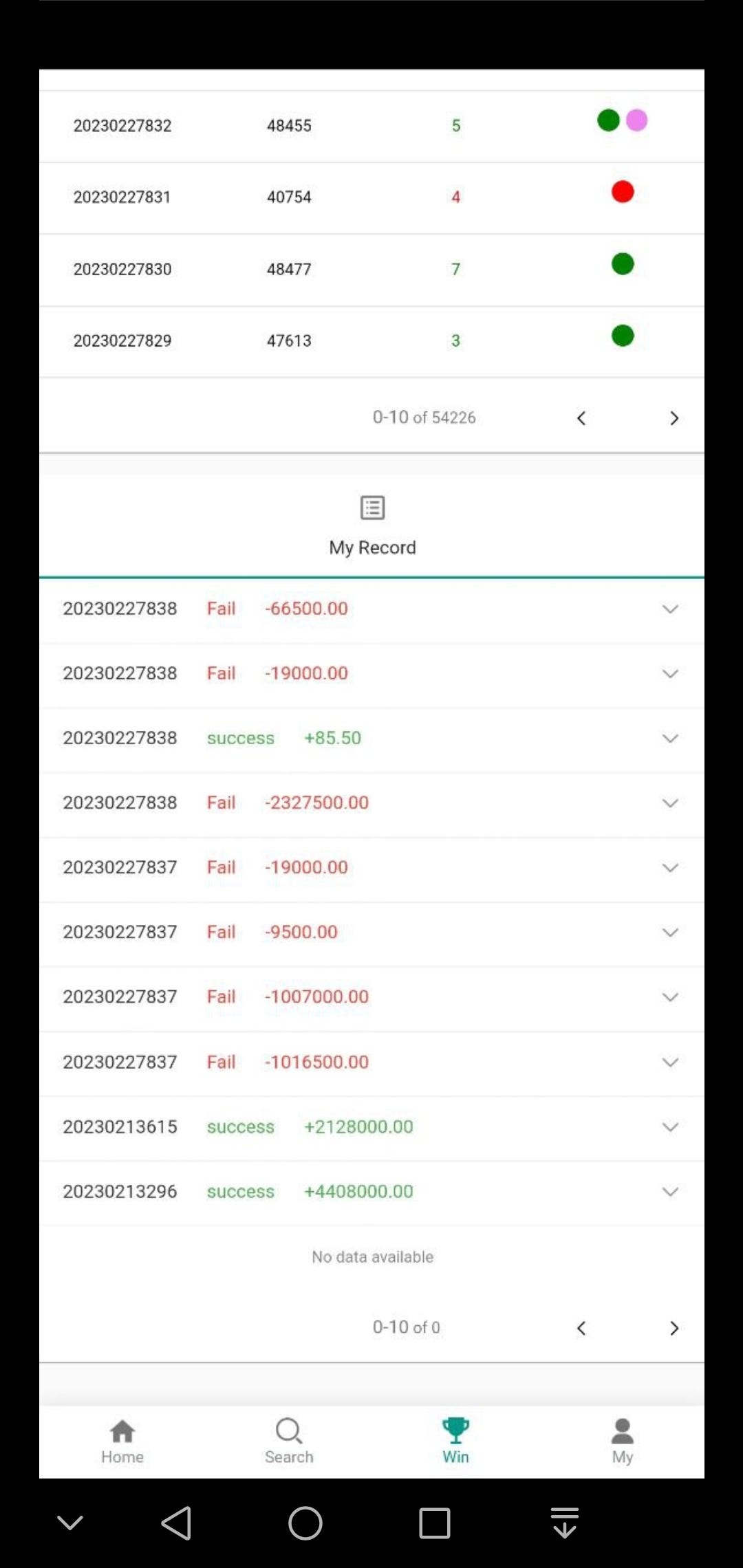Select the pink dot beside round 20230227832
This screenshot has height=1568, width=743.
coord(636,120)
